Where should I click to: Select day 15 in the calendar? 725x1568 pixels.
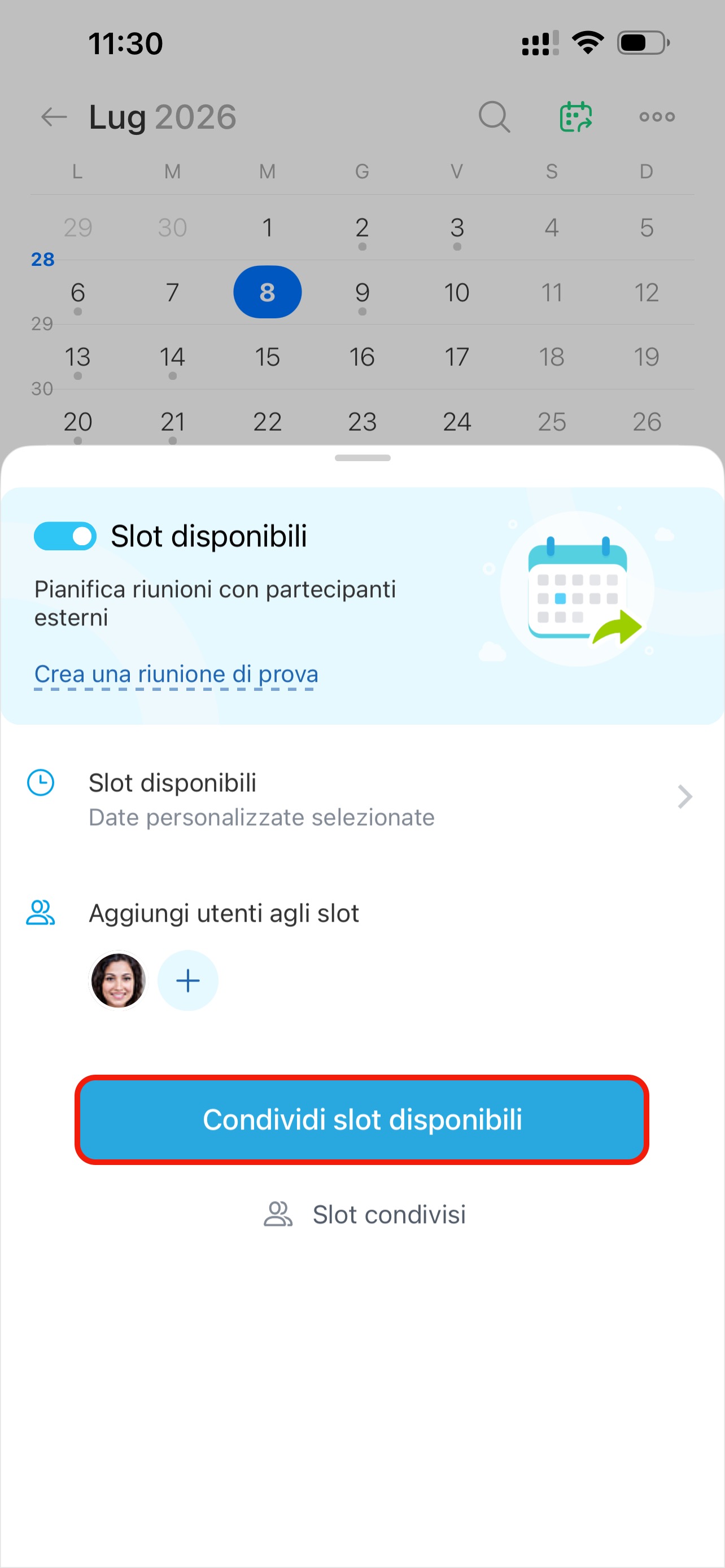click(x=267, y=357)
